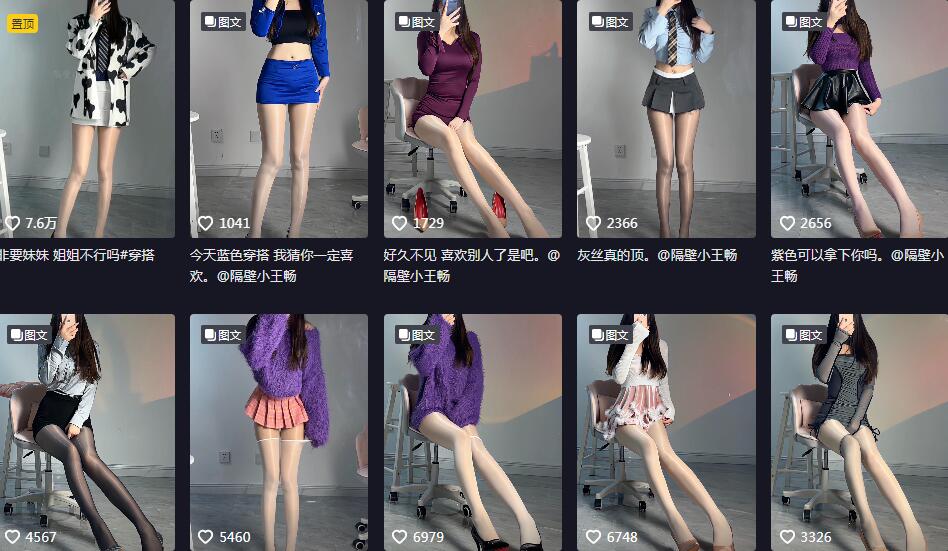Open the post with 6748 likes
Viewport: 948px width, 551px height.
point(666,430)
